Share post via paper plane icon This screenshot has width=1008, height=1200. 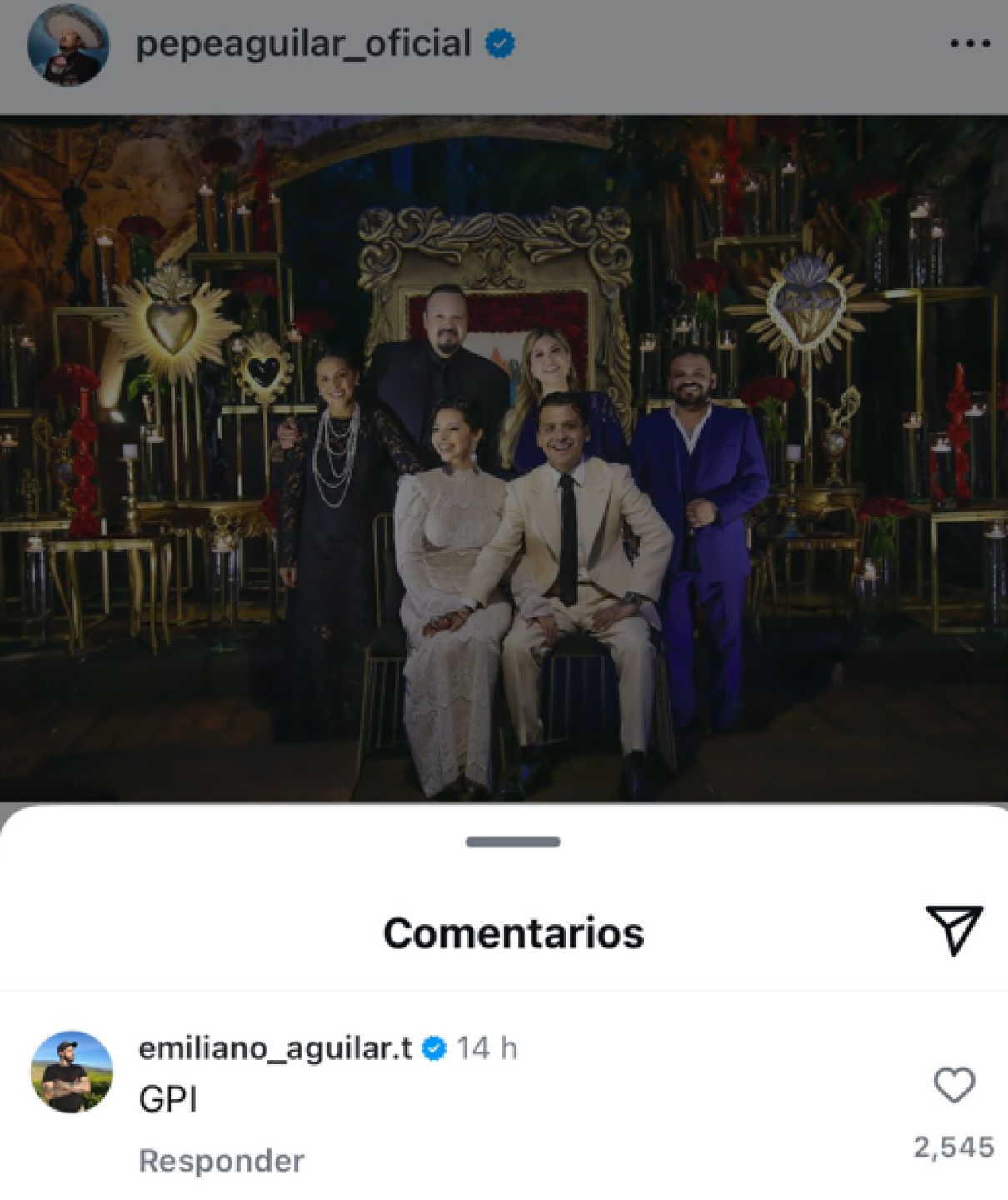point(954,929)
